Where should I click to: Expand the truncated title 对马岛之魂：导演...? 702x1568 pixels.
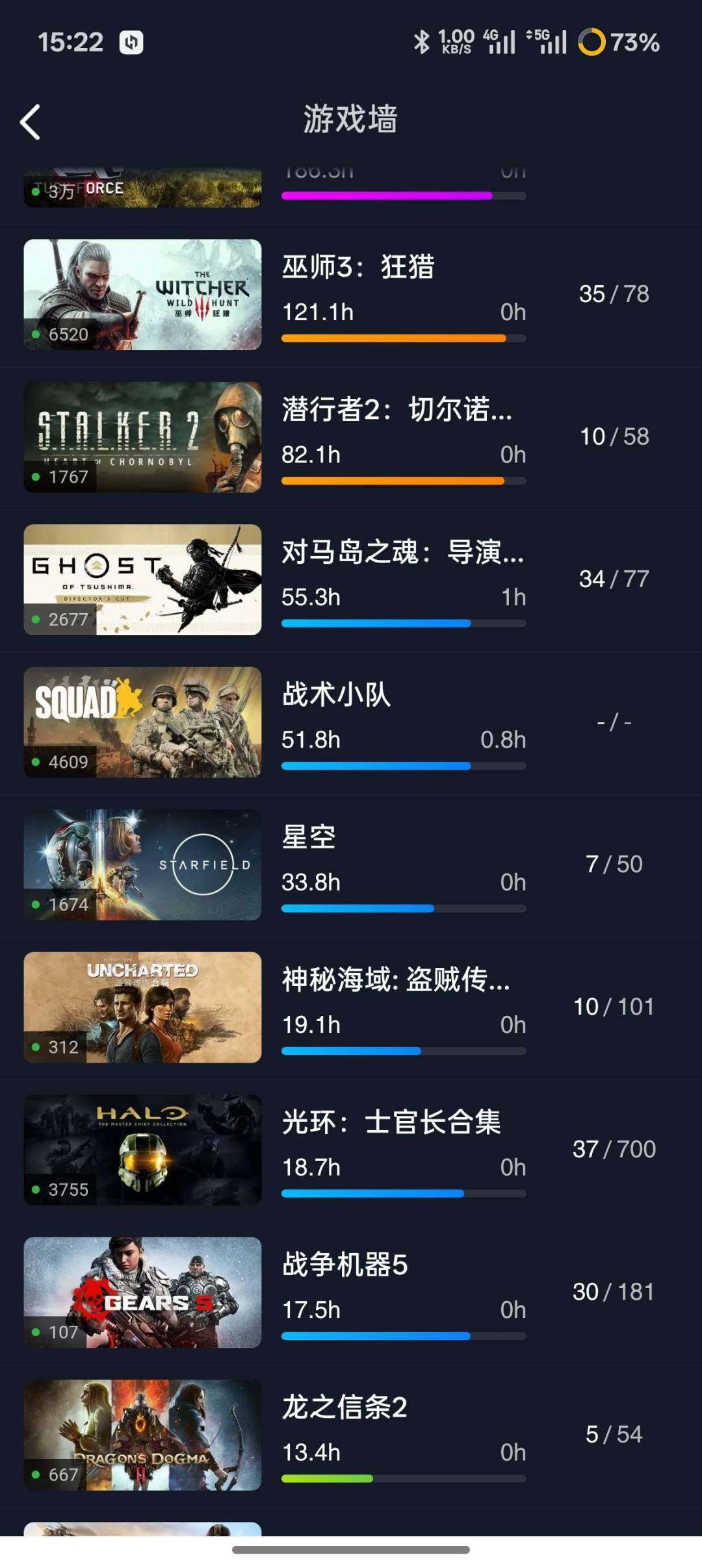tap(403, 554)
